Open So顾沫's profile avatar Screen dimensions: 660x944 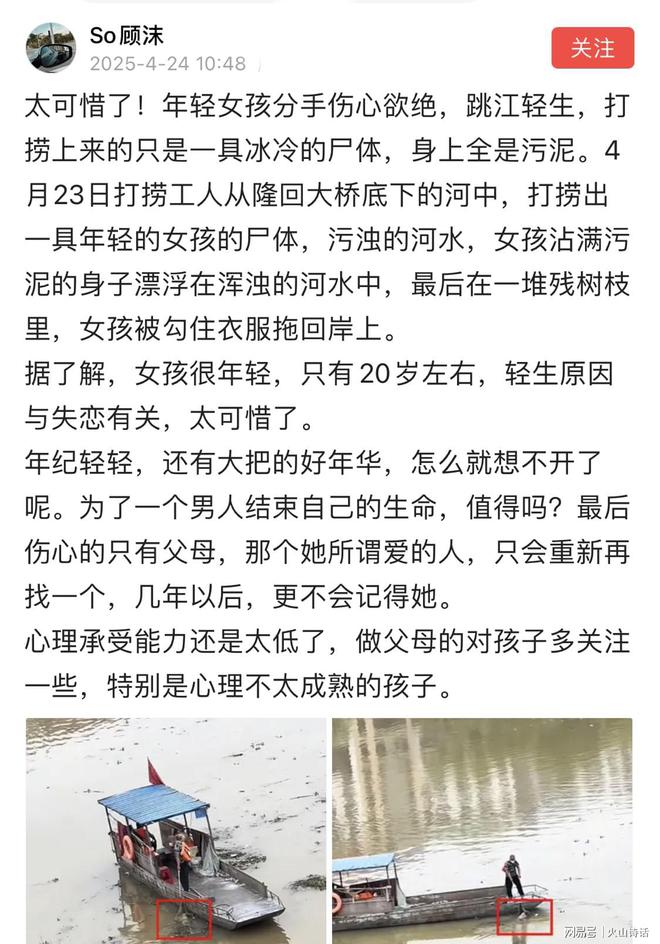pos(50,48)
